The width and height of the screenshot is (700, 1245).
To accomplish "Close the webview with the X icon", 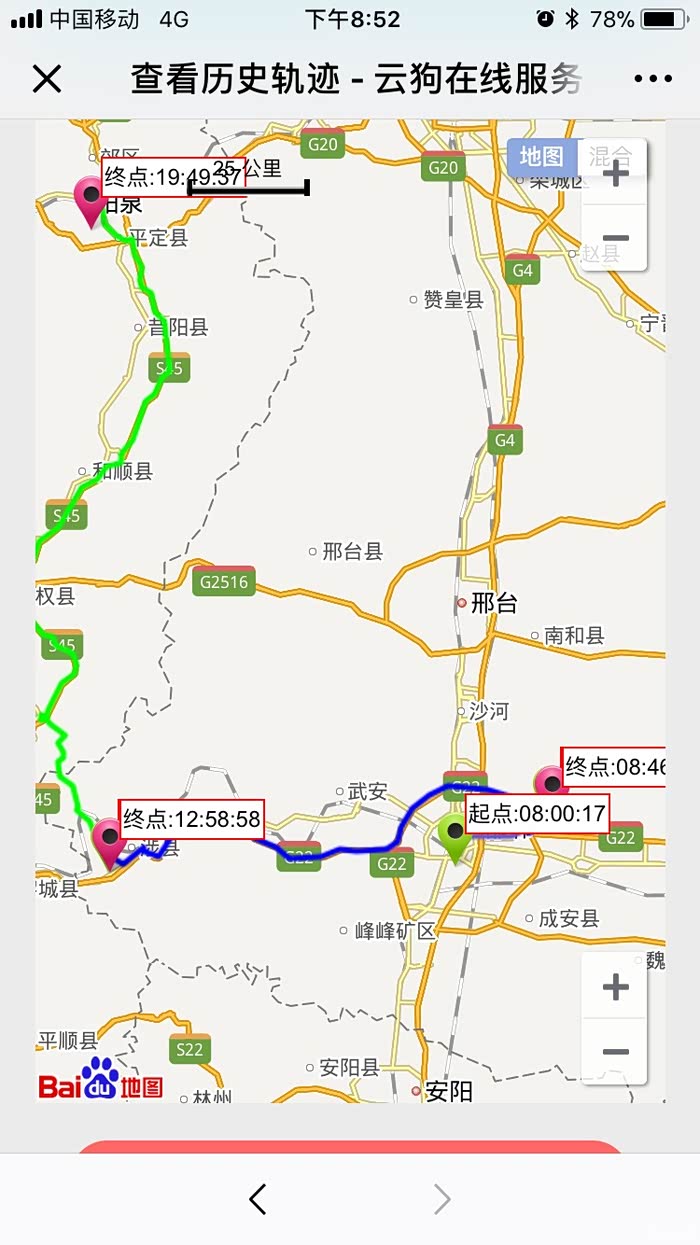I will [47, 79].
